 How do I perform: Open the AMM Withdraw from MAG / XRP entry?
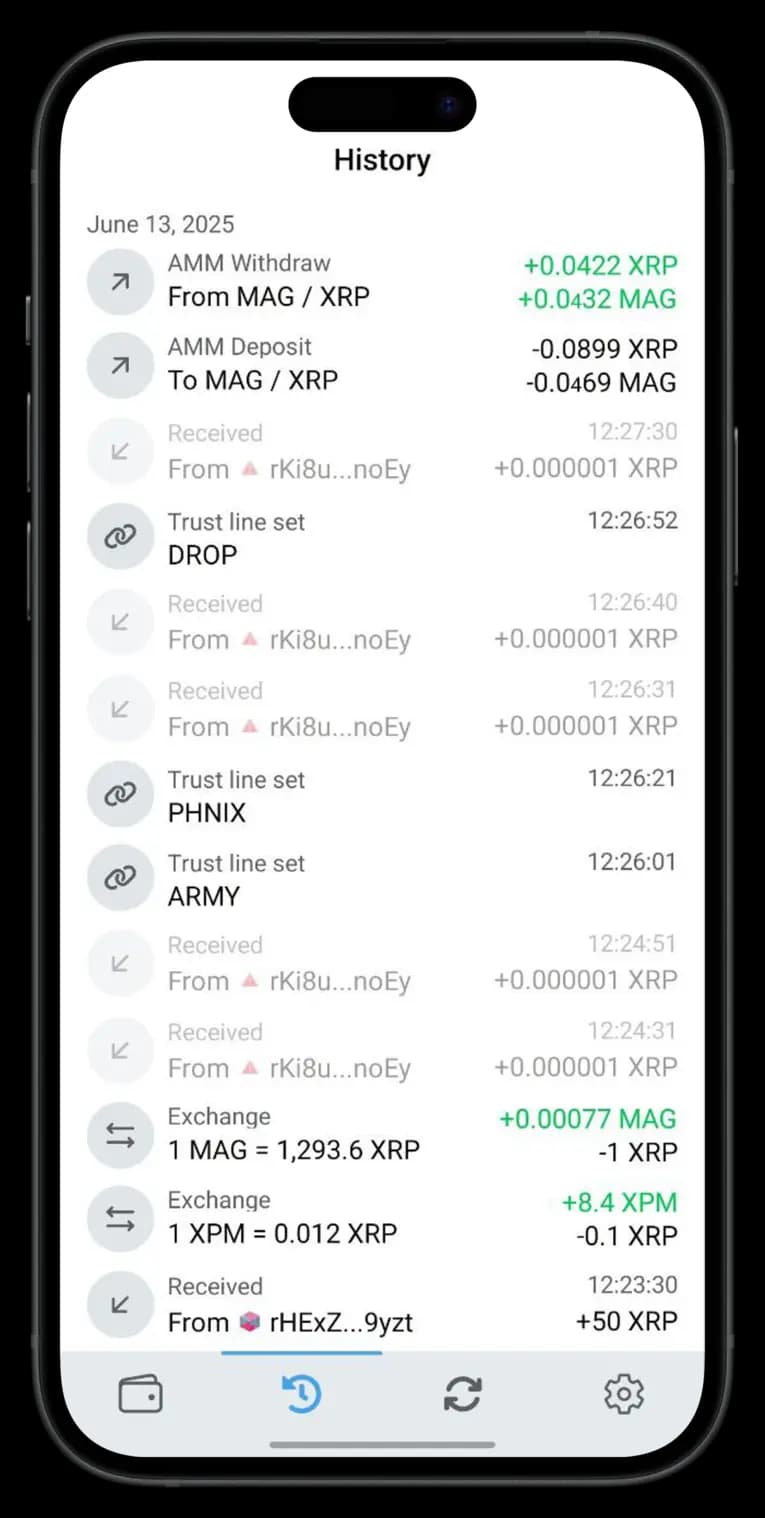pos(382,281)
